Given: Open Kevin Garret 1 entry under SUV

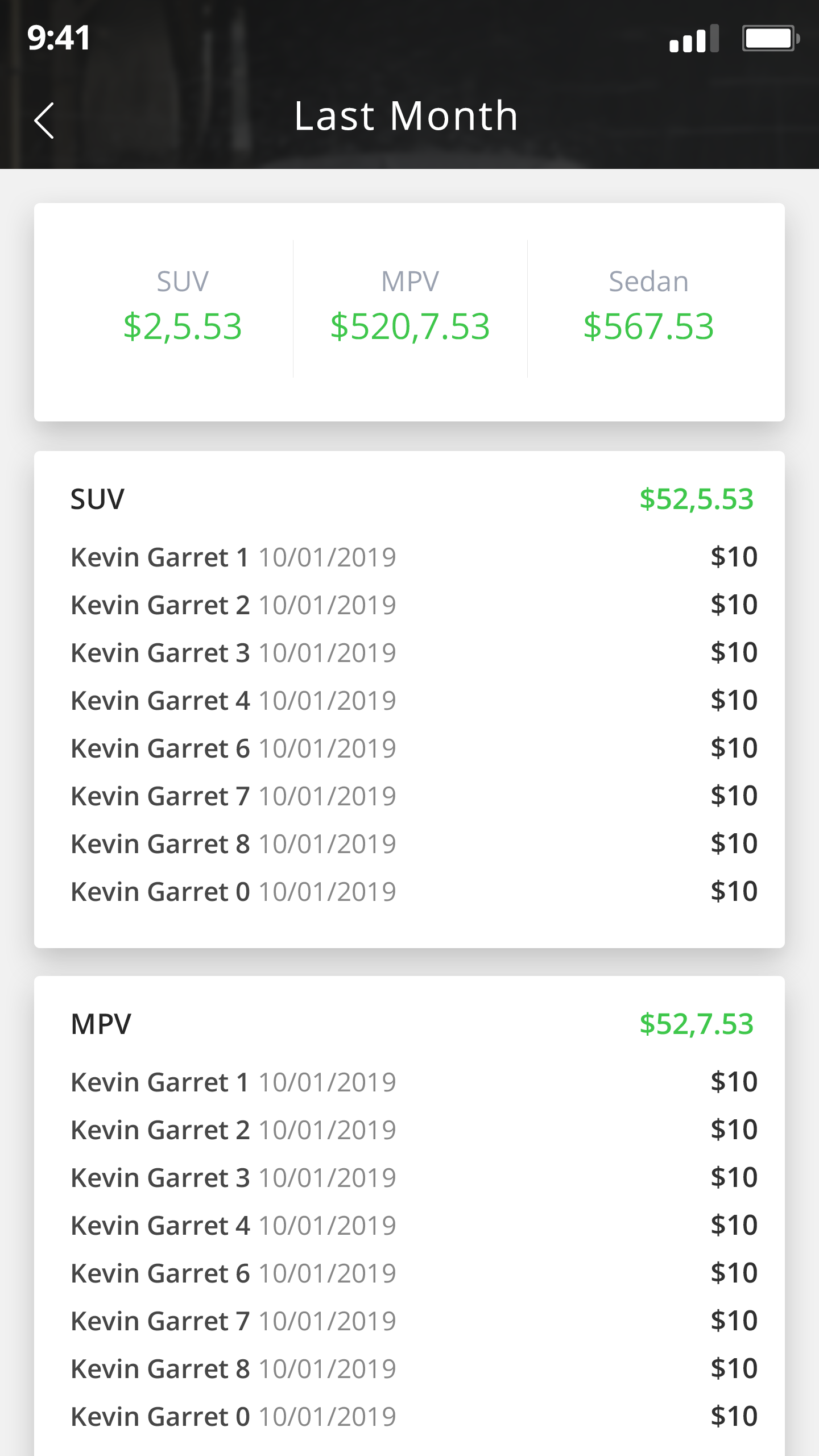Looking at the screenshot, I should [x=414, y=557].
